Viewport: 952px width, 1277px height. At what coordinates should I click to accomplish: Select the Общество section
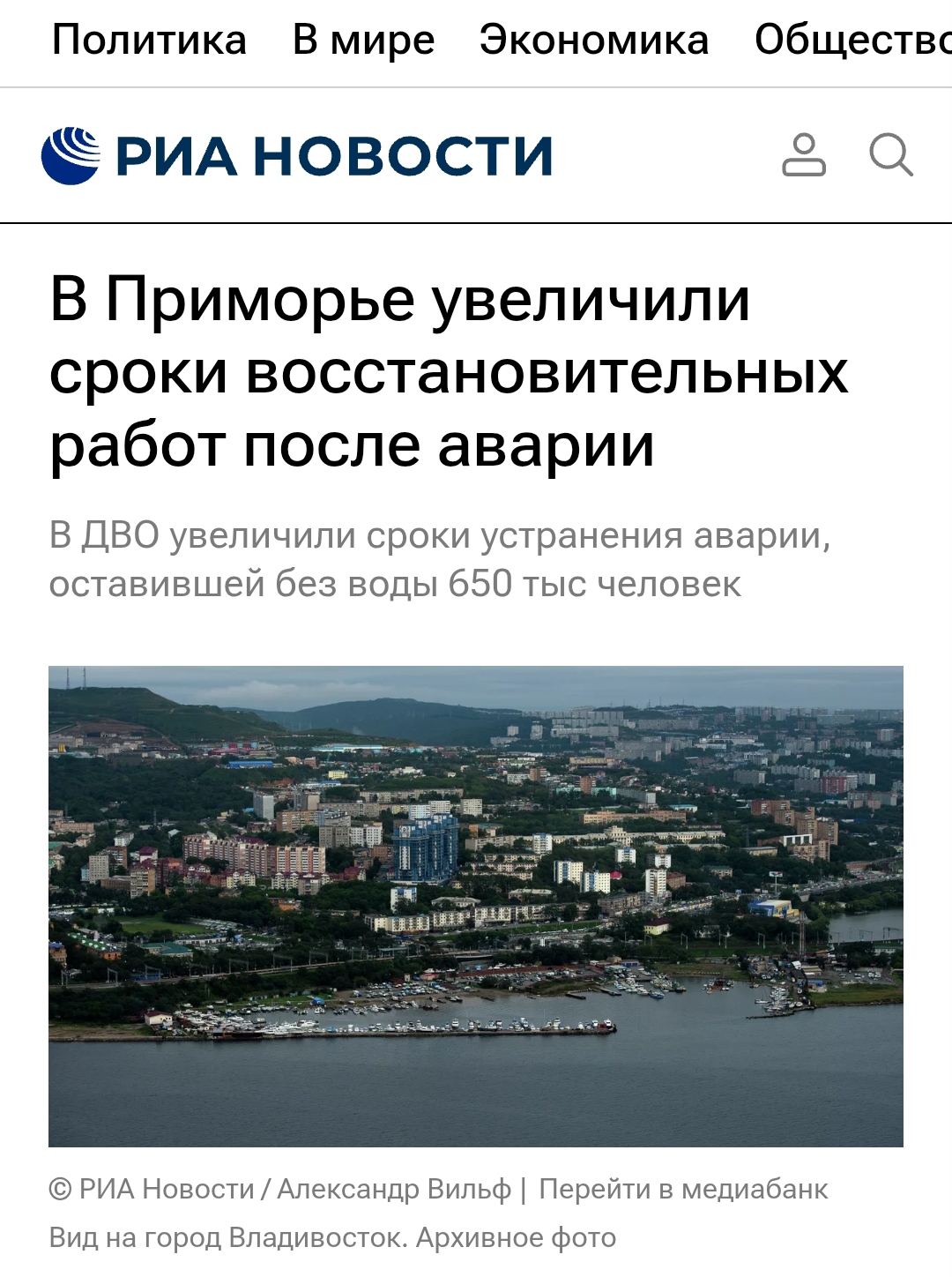[x=852, y=41]
